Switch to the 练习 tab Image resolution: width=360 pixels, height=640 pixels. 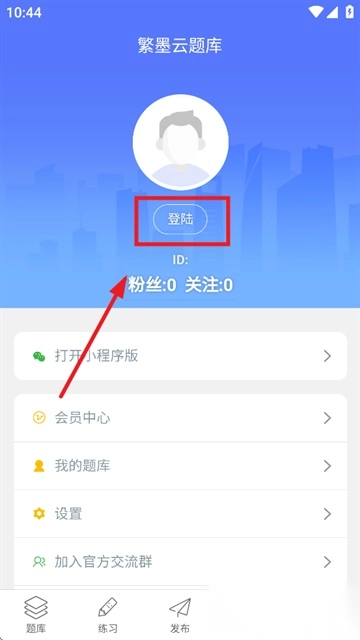point(108,615)
